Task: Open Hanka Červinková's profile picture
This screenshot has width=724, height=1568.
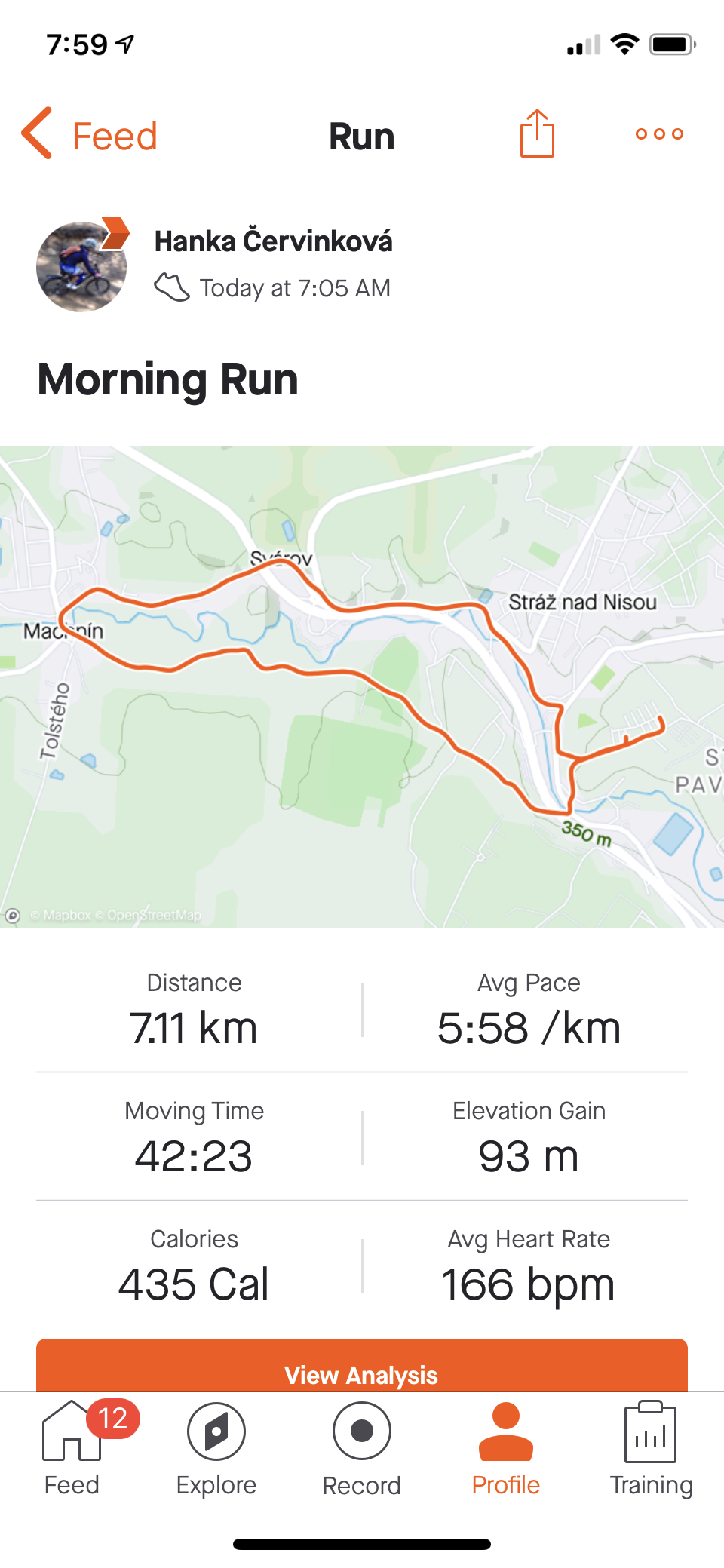Action: tap(81, 266)
